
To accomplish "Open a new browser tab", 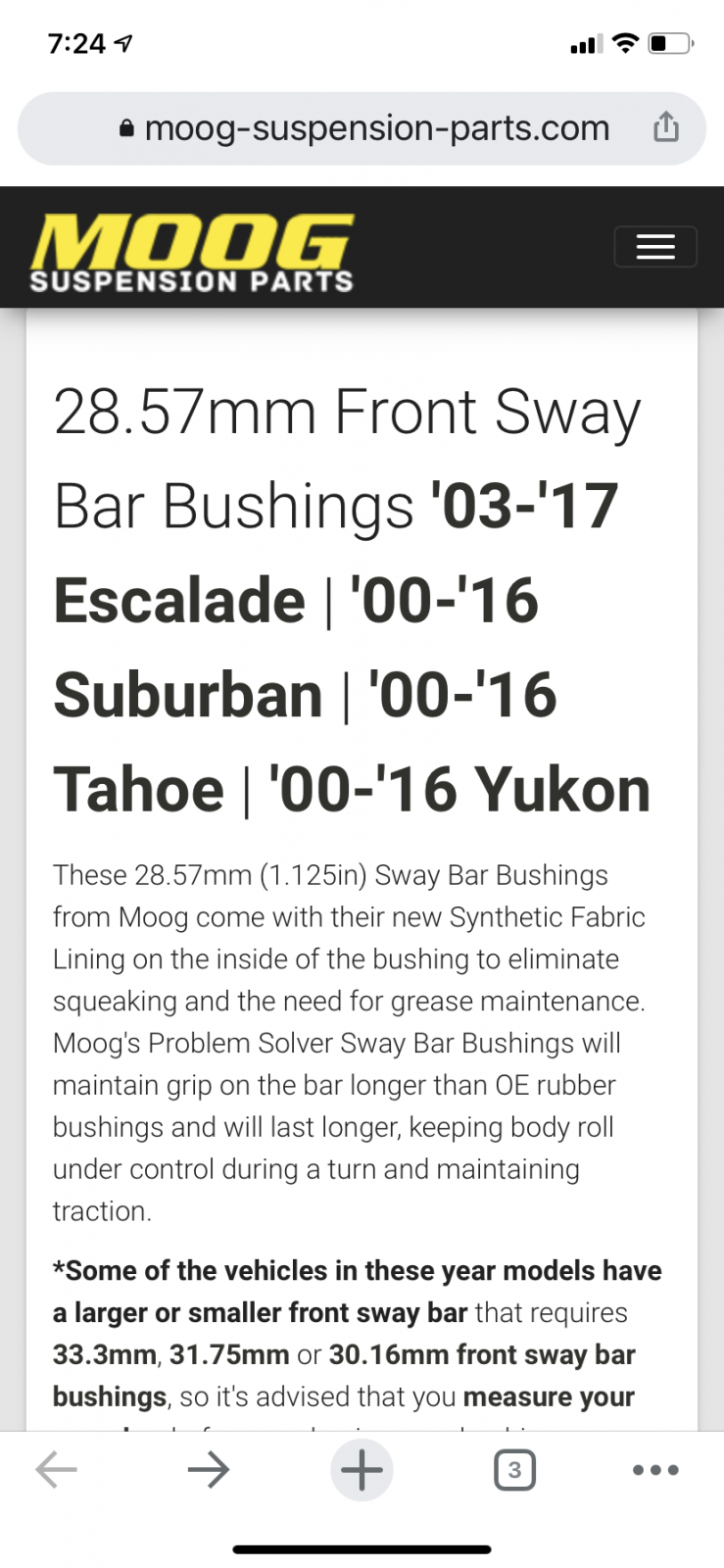I will pyautogui.click(x=362, y=1470).
